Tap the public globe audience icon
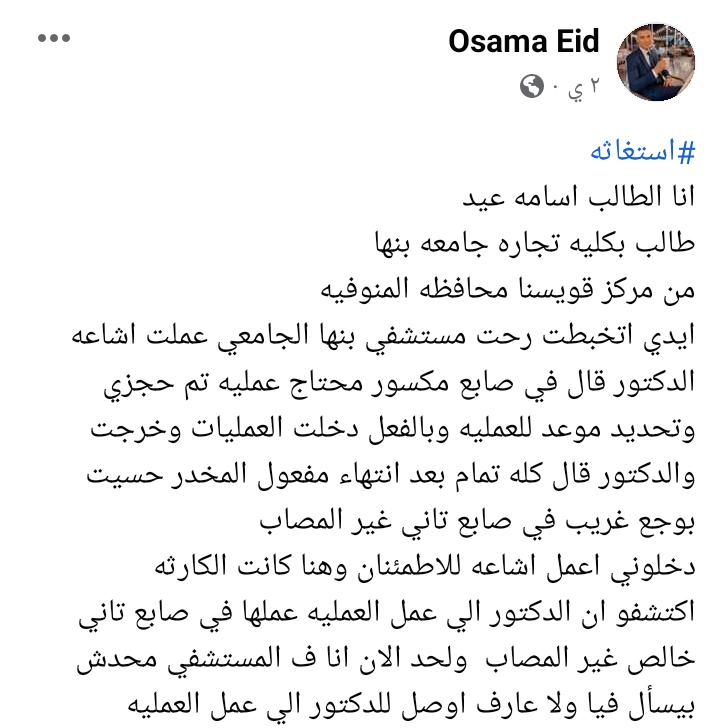The height and width of the screenshot is (728, 720). [531, 88]
